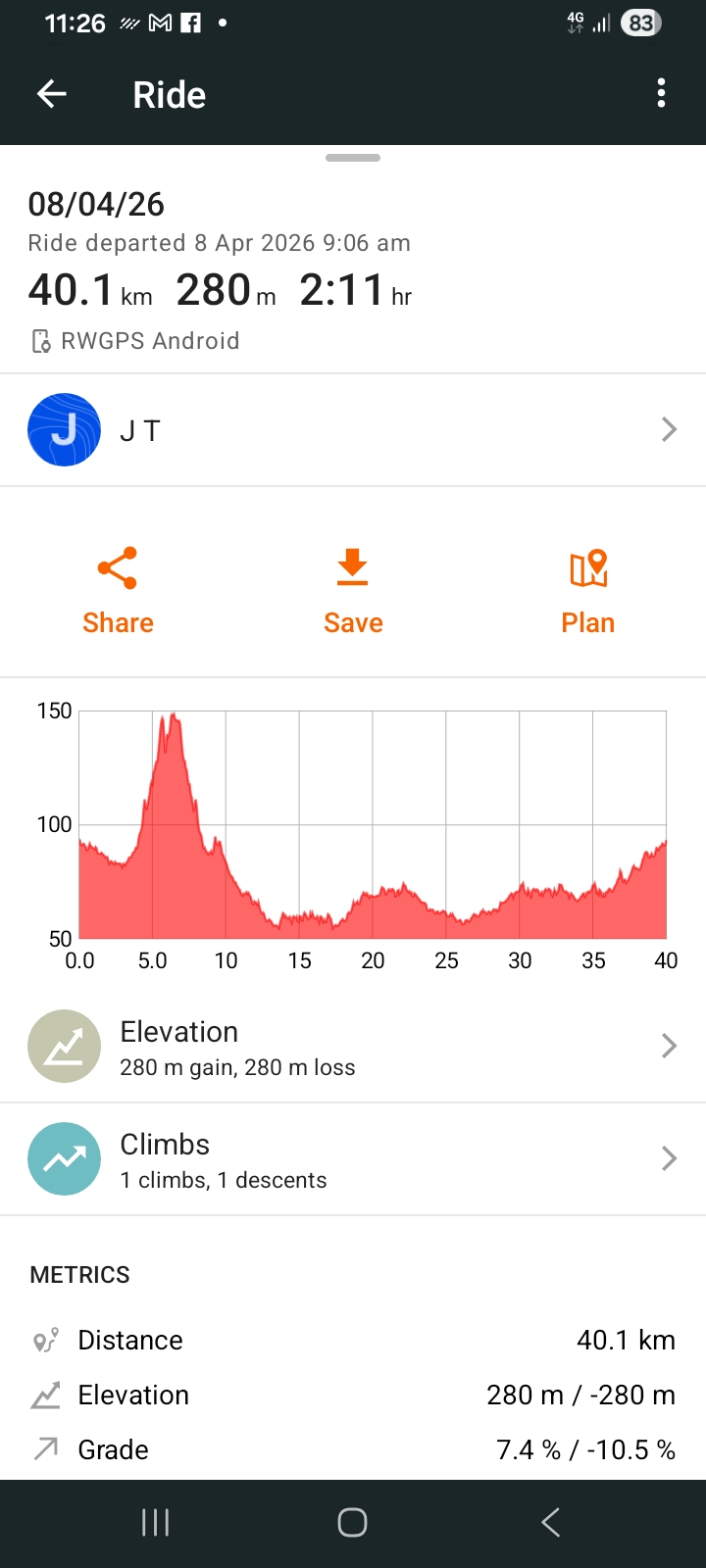Open J T's profile row
706x1568 pixels.
point(353,429)
